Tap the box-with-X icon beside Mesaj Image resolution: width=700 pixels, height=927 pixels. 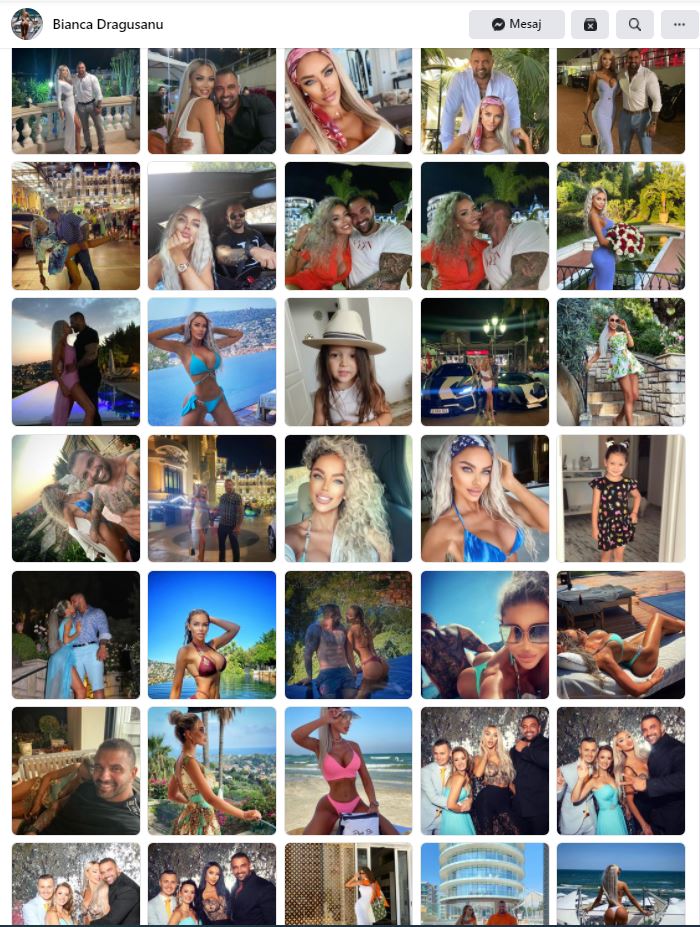[590, 24]
